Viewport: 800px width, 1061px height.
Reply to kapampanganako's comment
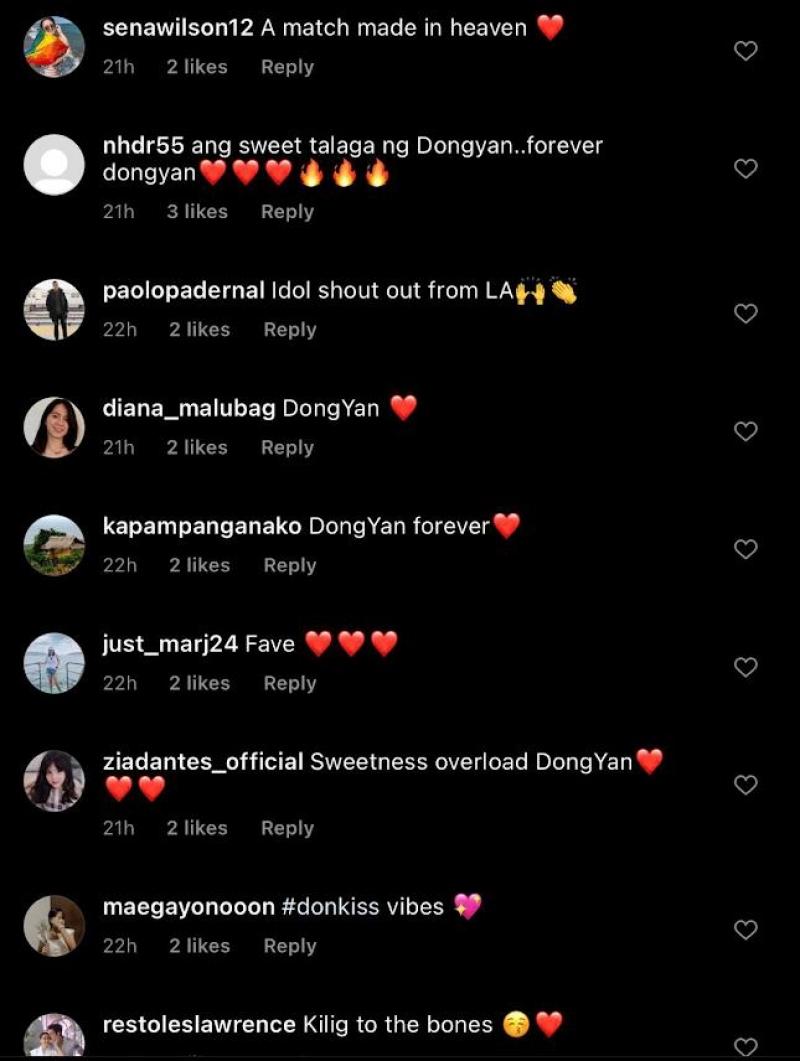point(289,565)
